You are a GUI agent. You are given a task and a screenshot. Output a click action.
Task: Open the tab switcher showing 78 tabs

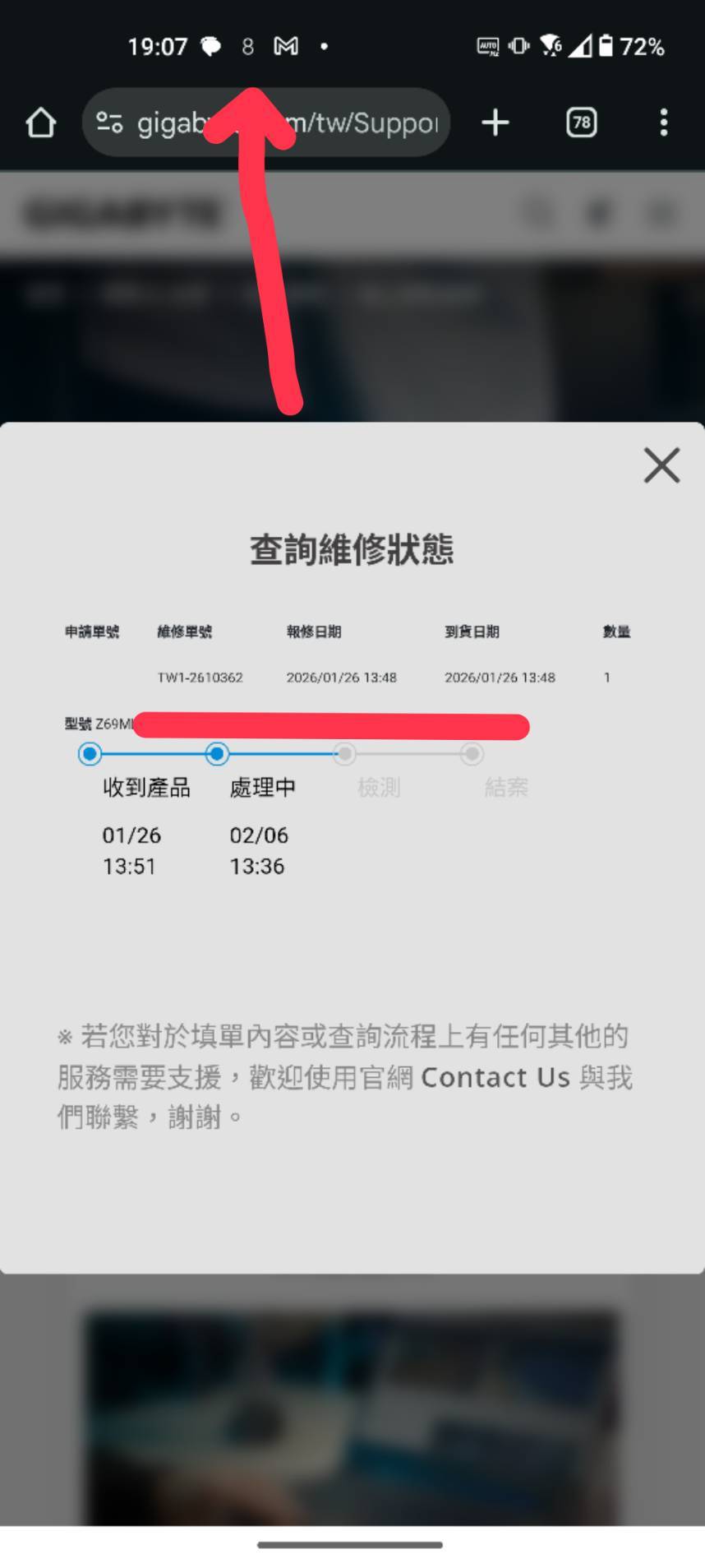tap(581, 123)
